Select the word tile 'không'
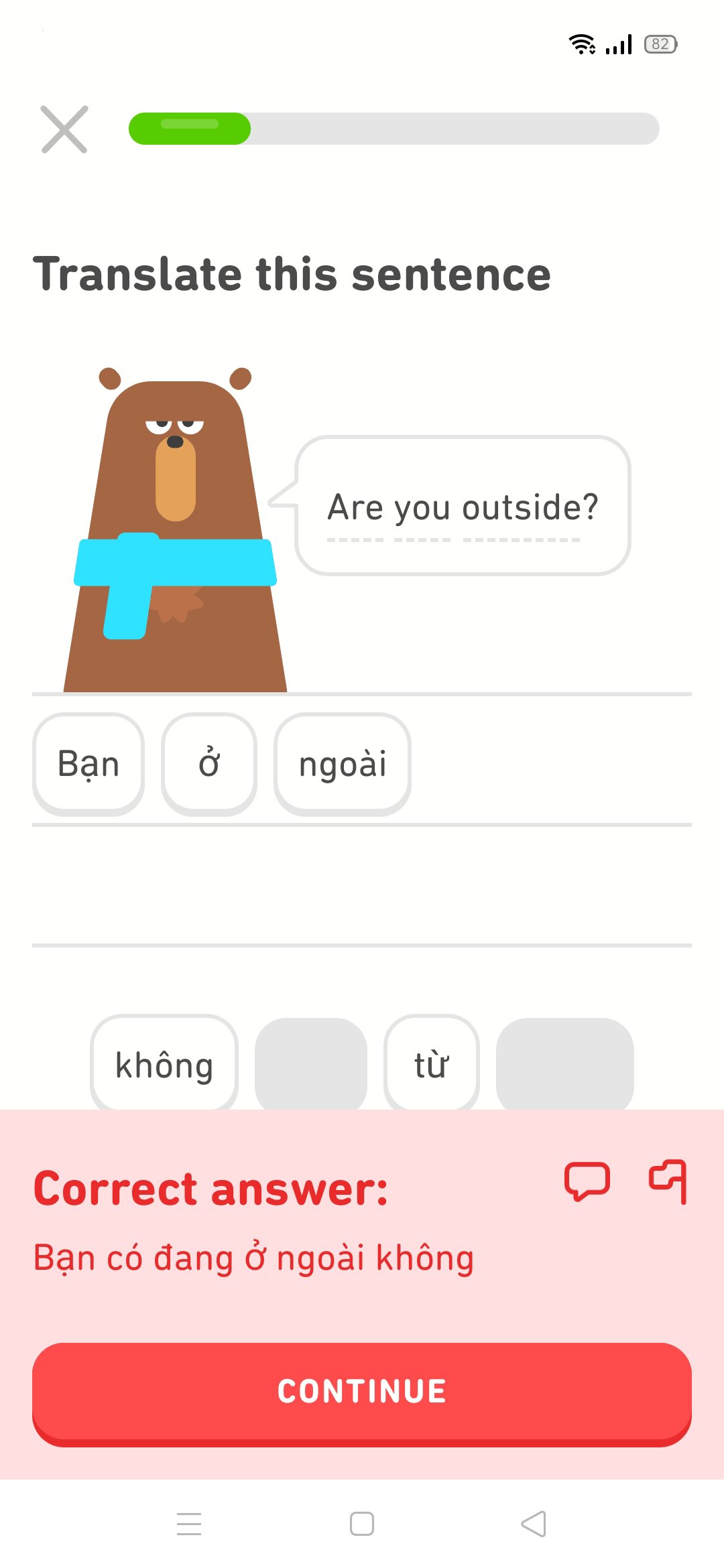Image resolution: width=724 pixels, height=1568 pixels. (x=164, y=1064)
